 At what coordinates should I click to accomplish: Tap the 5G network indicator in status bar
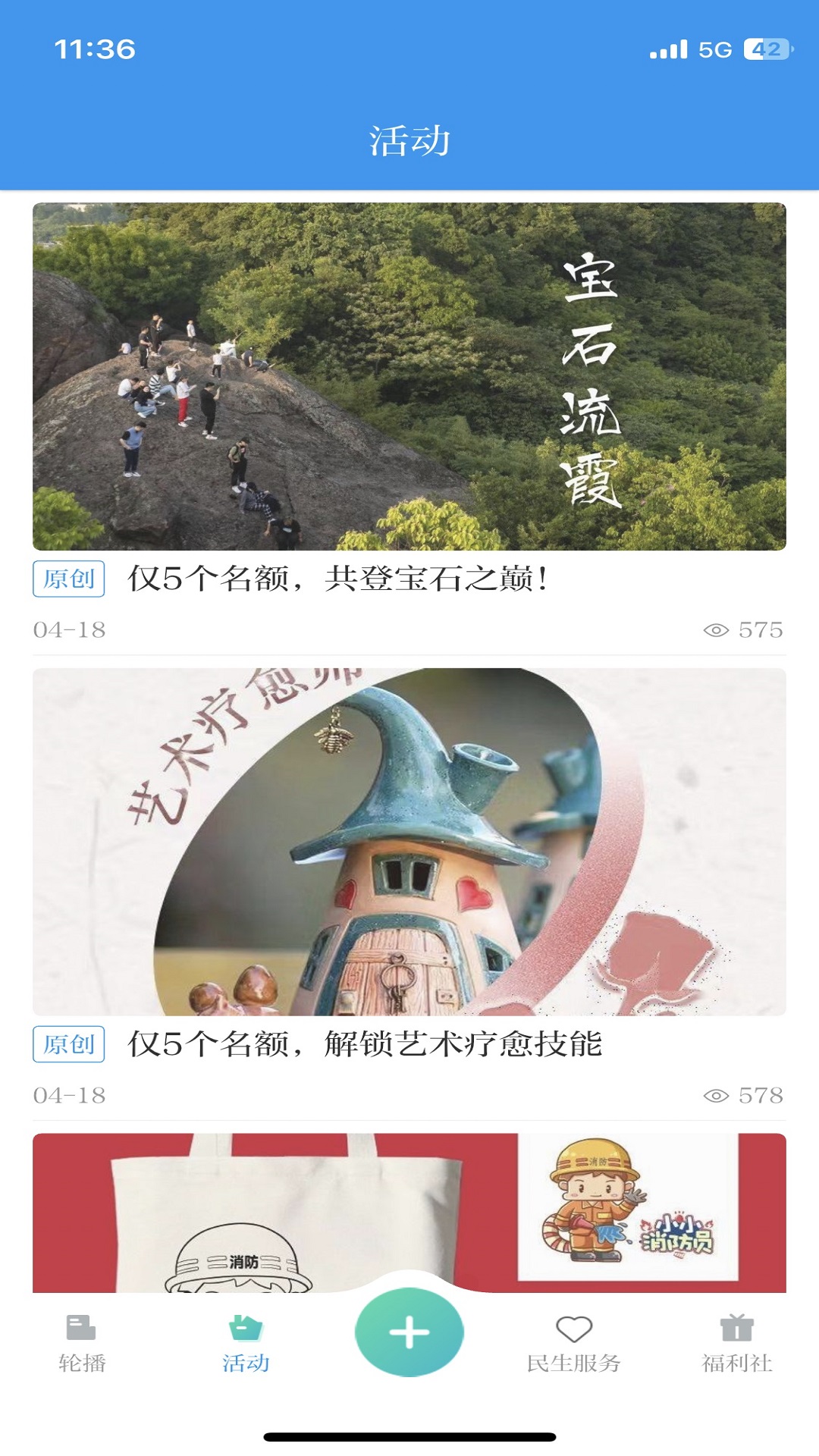(x=716, y=47)
